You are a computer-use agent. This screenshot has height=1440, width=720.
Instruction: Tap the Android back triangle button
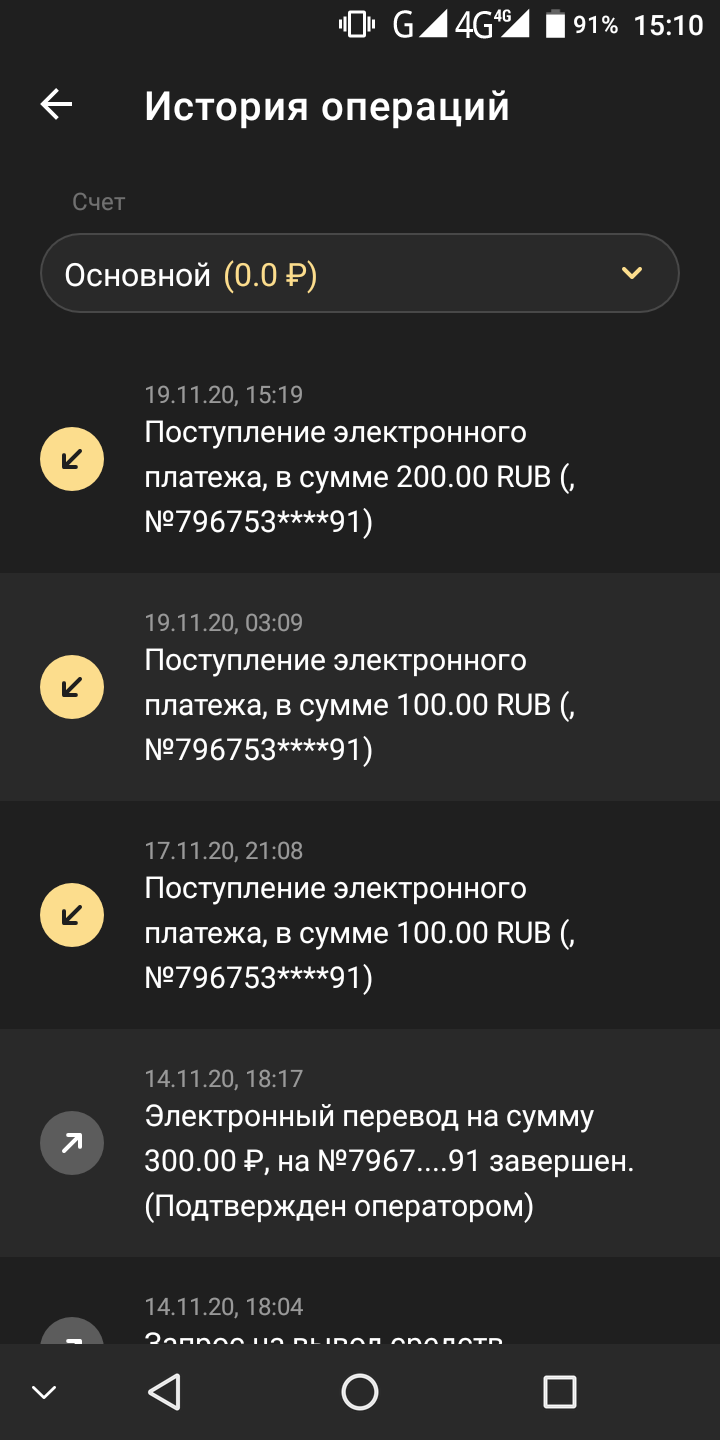pos(164,1391)
